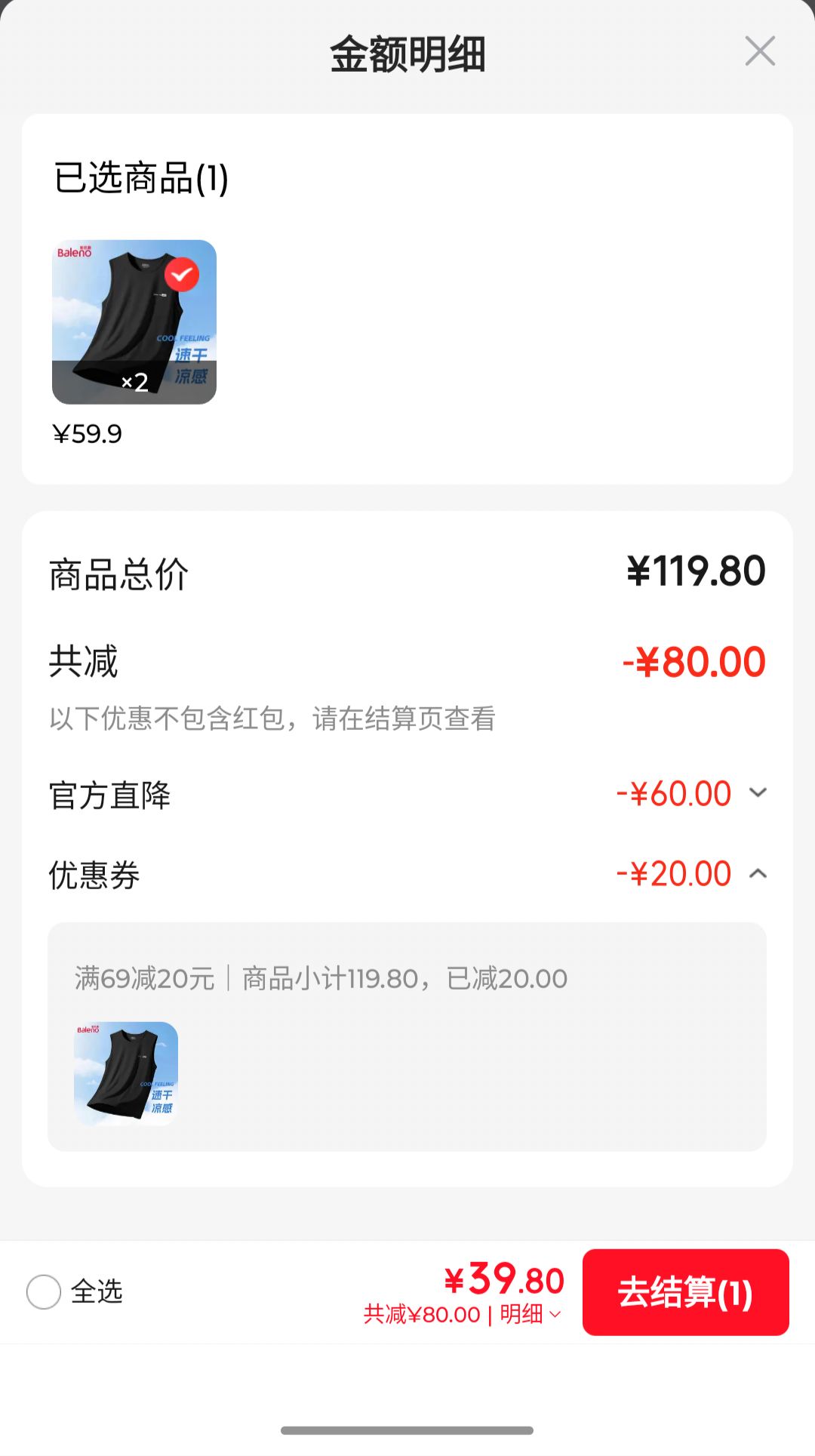Expand the 官方直降 discount details
The image size is (815, 1456).
point(758,793)
